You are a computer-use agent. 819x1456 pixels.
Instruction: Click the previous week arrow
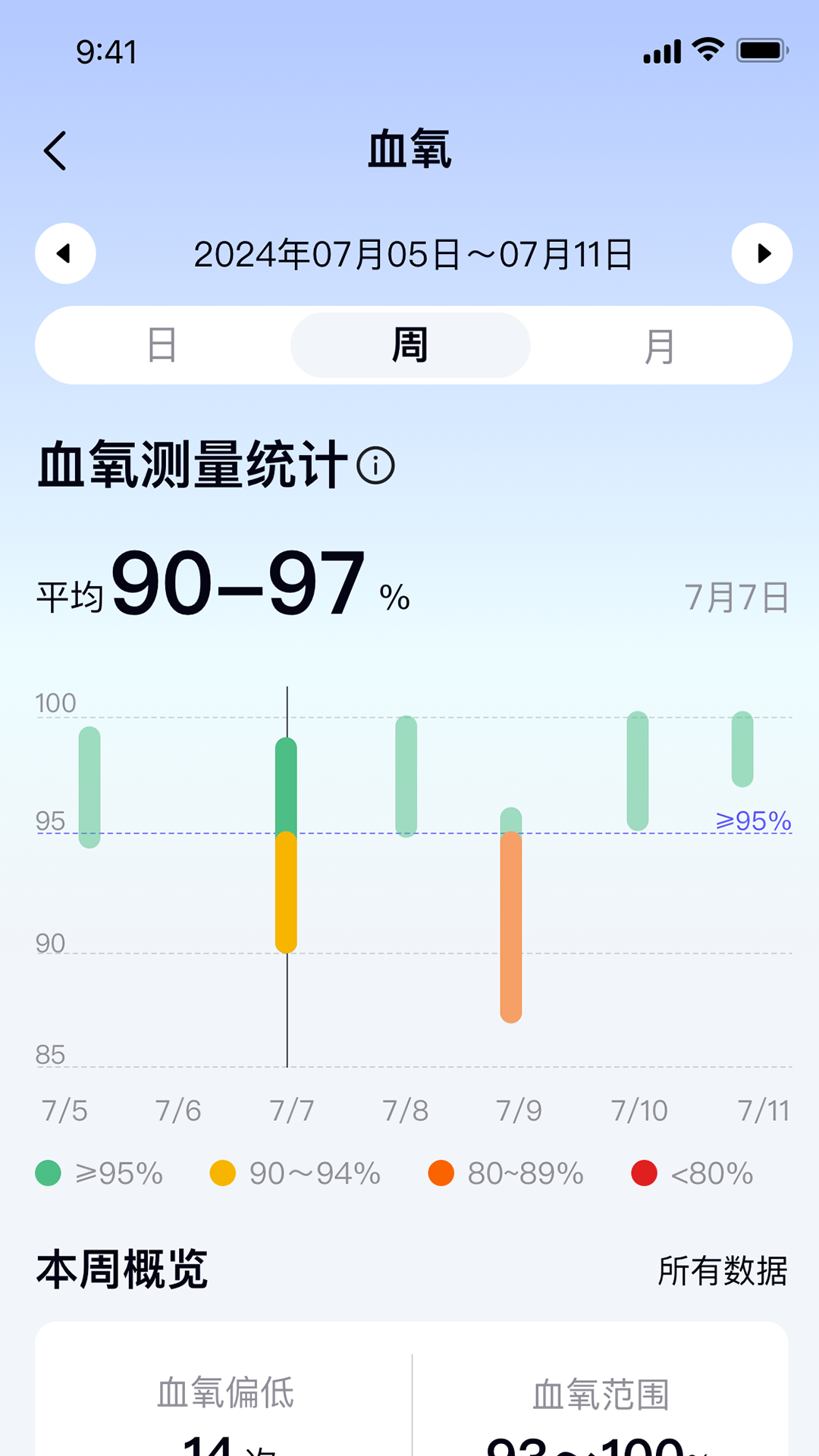[64, 253]
